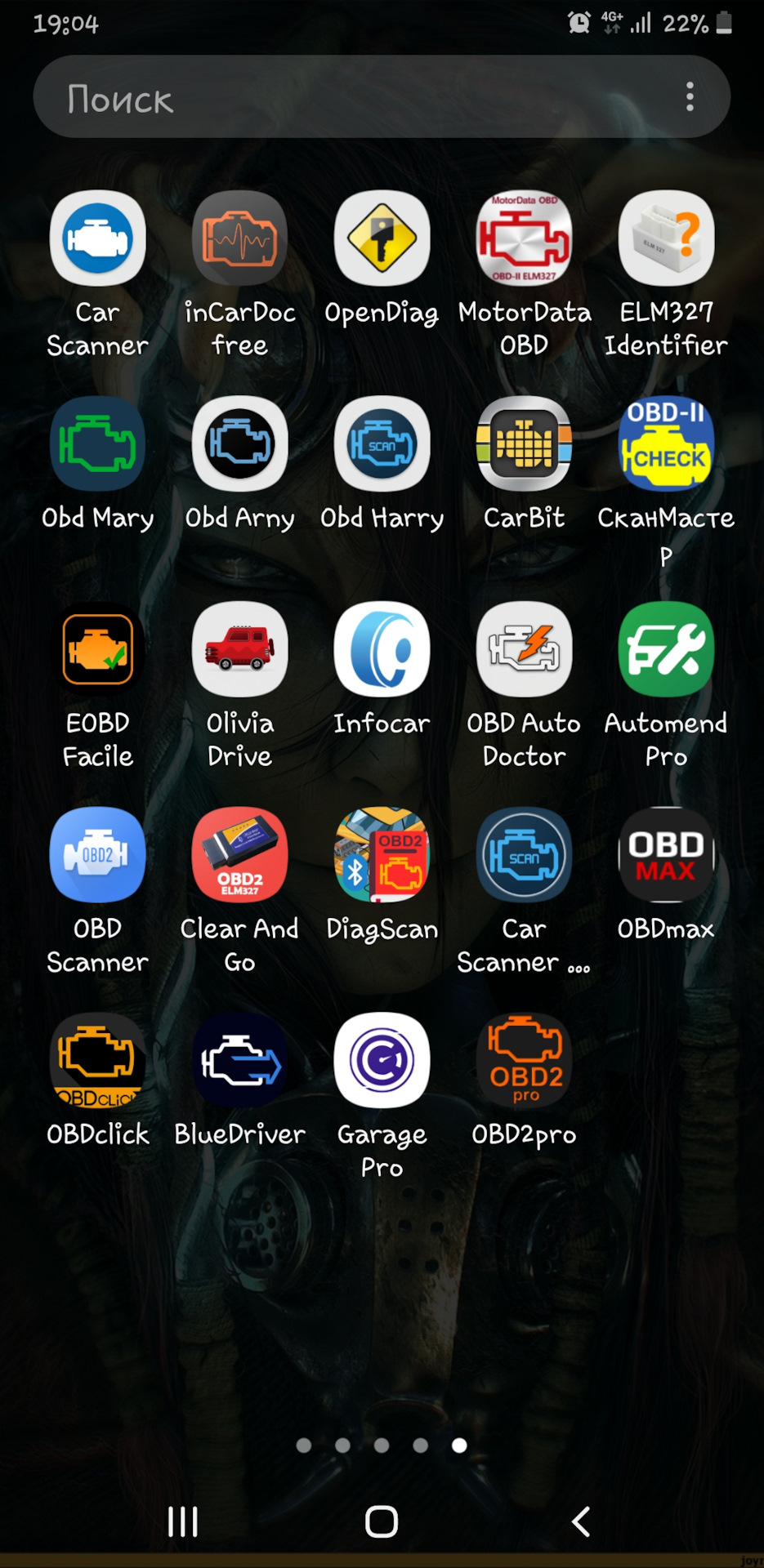This screenshot has width=764, height=1568.
Task: Start the Obd Mary app
Action: (x=97, y=445)
